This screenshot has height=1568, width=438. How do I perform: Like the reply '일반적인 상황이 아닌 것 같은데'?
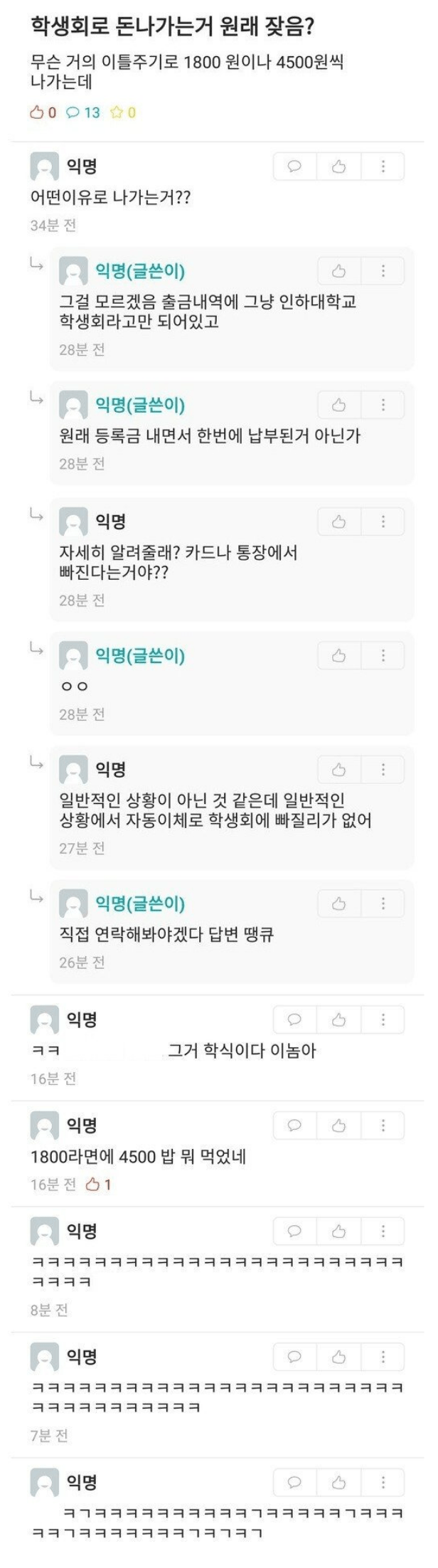click(338, 769)
